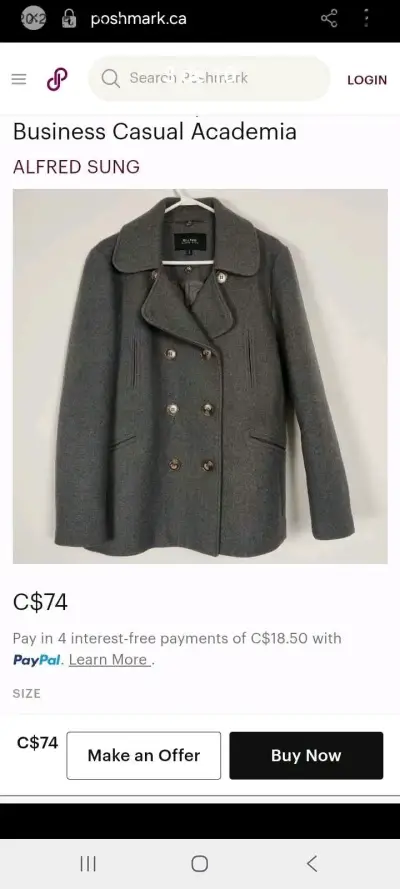This screenshot has height=889, width=400.
Task: Open the hamburger menu
Action: (x=19, y=79)
